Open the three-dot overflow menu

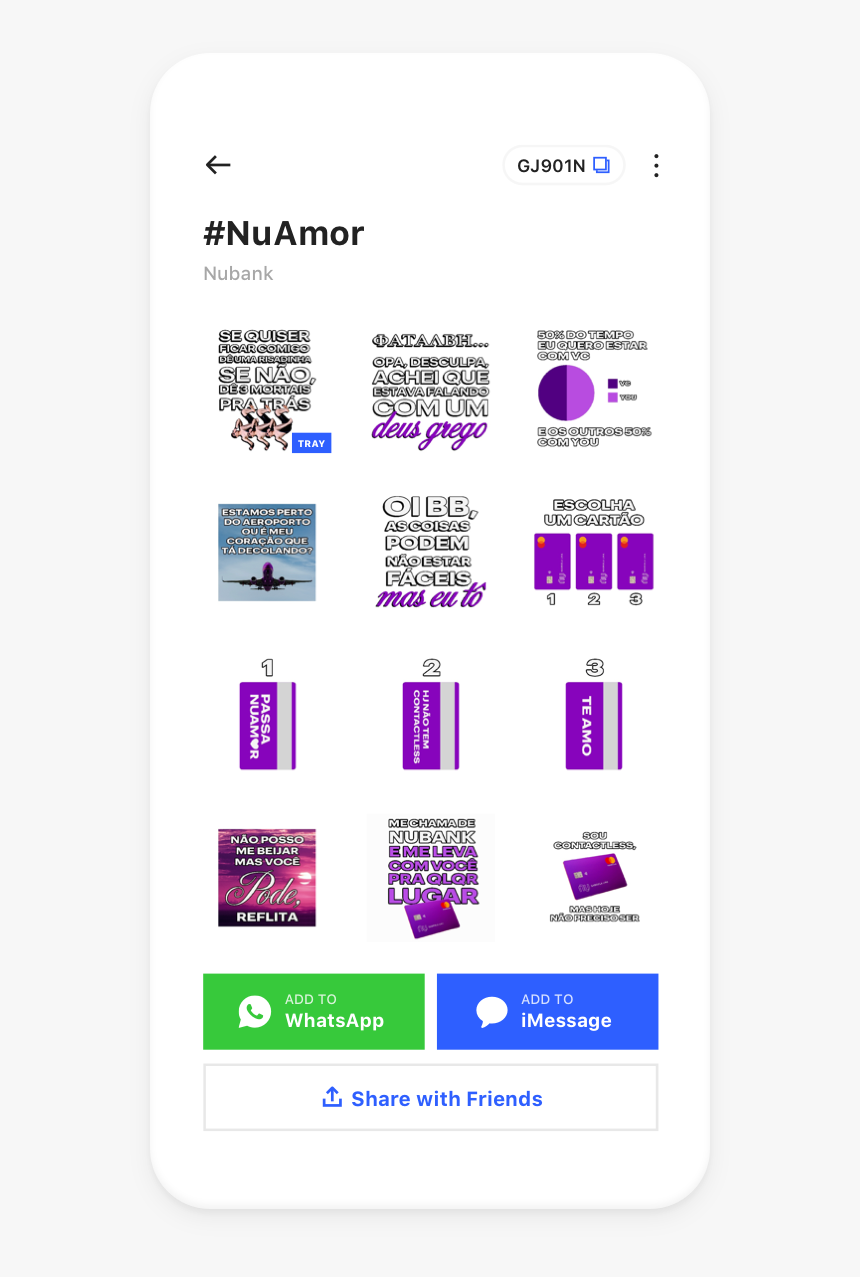656,166
